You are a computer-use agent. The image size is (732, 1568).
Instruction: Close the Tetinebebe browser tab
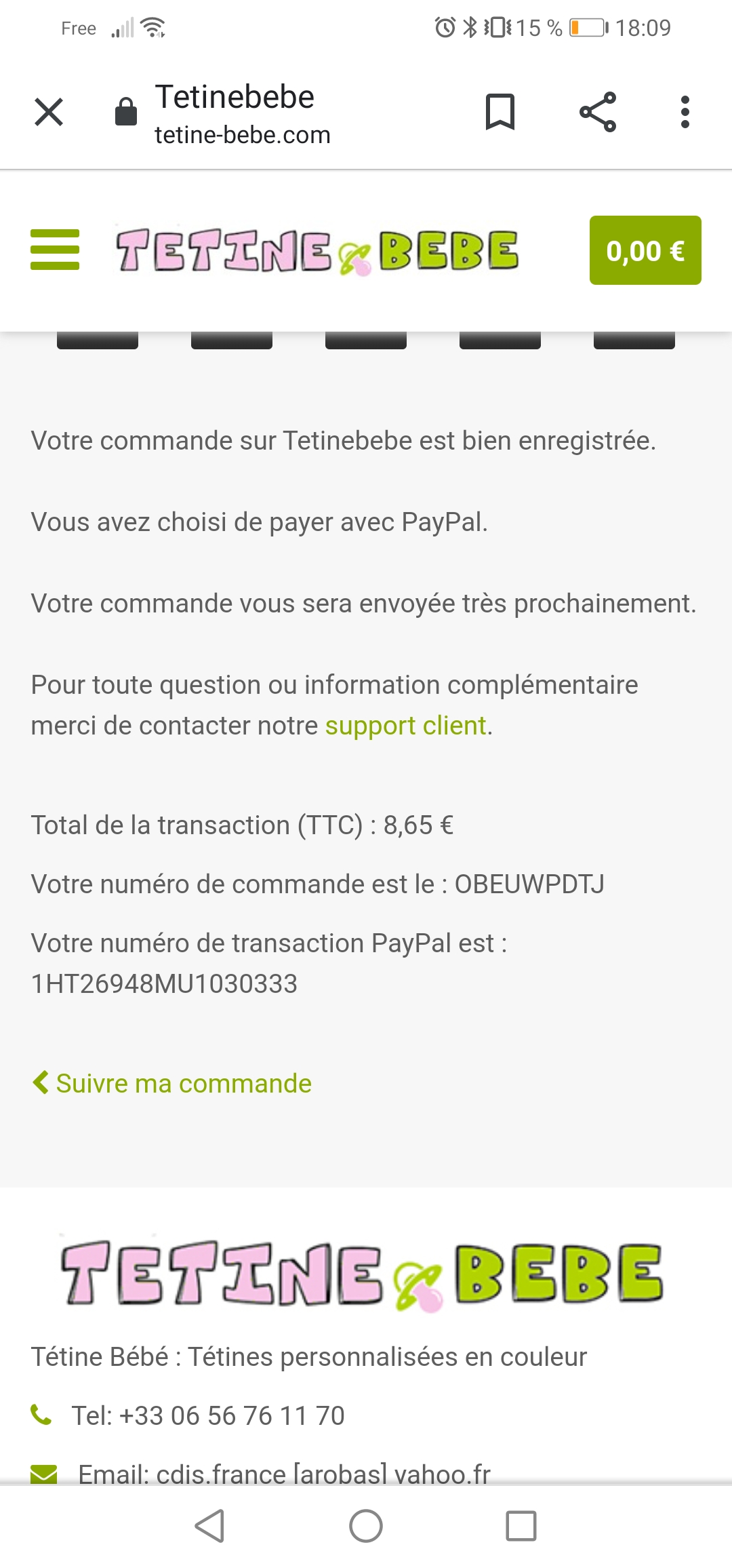[x=49, y=112]
